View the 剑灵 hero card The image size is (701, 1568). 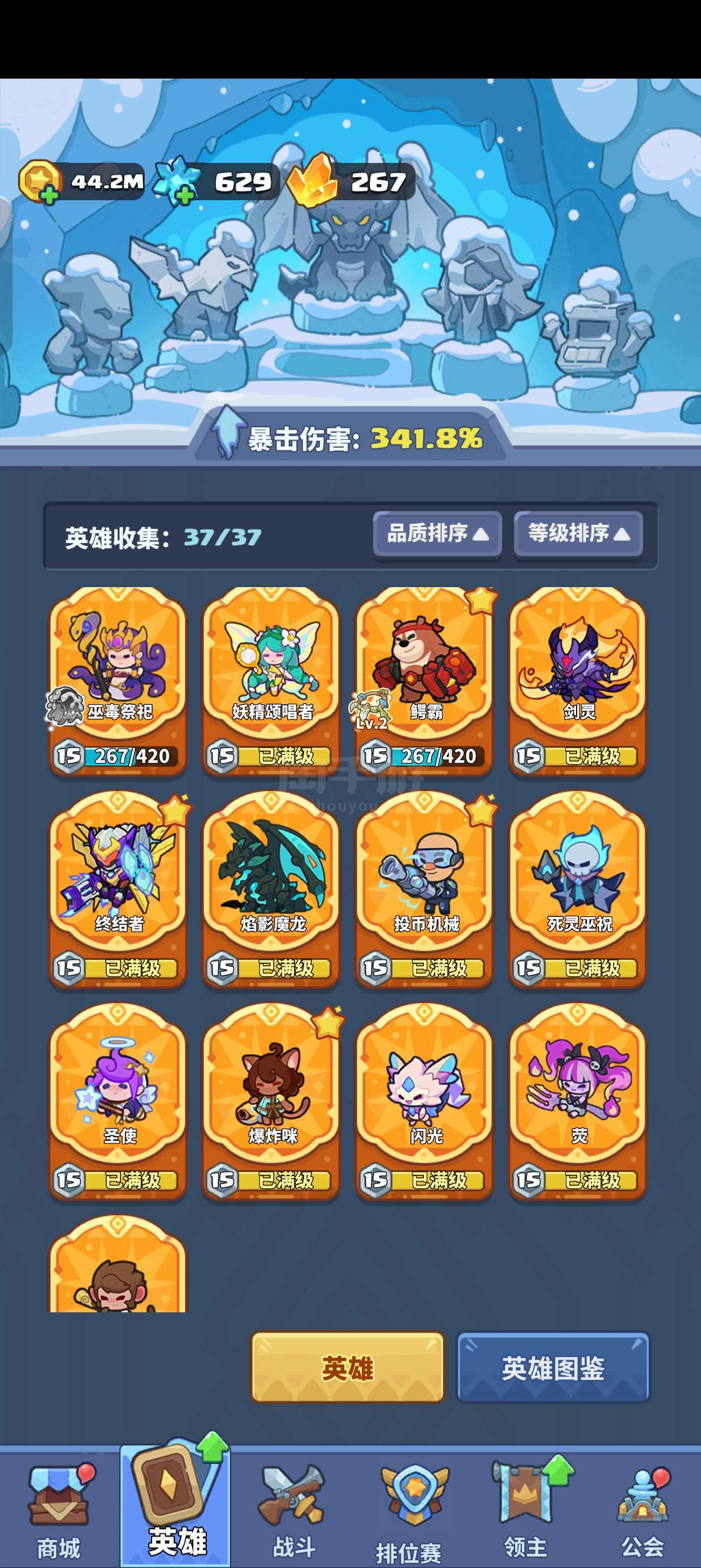(x=577, y=682)
